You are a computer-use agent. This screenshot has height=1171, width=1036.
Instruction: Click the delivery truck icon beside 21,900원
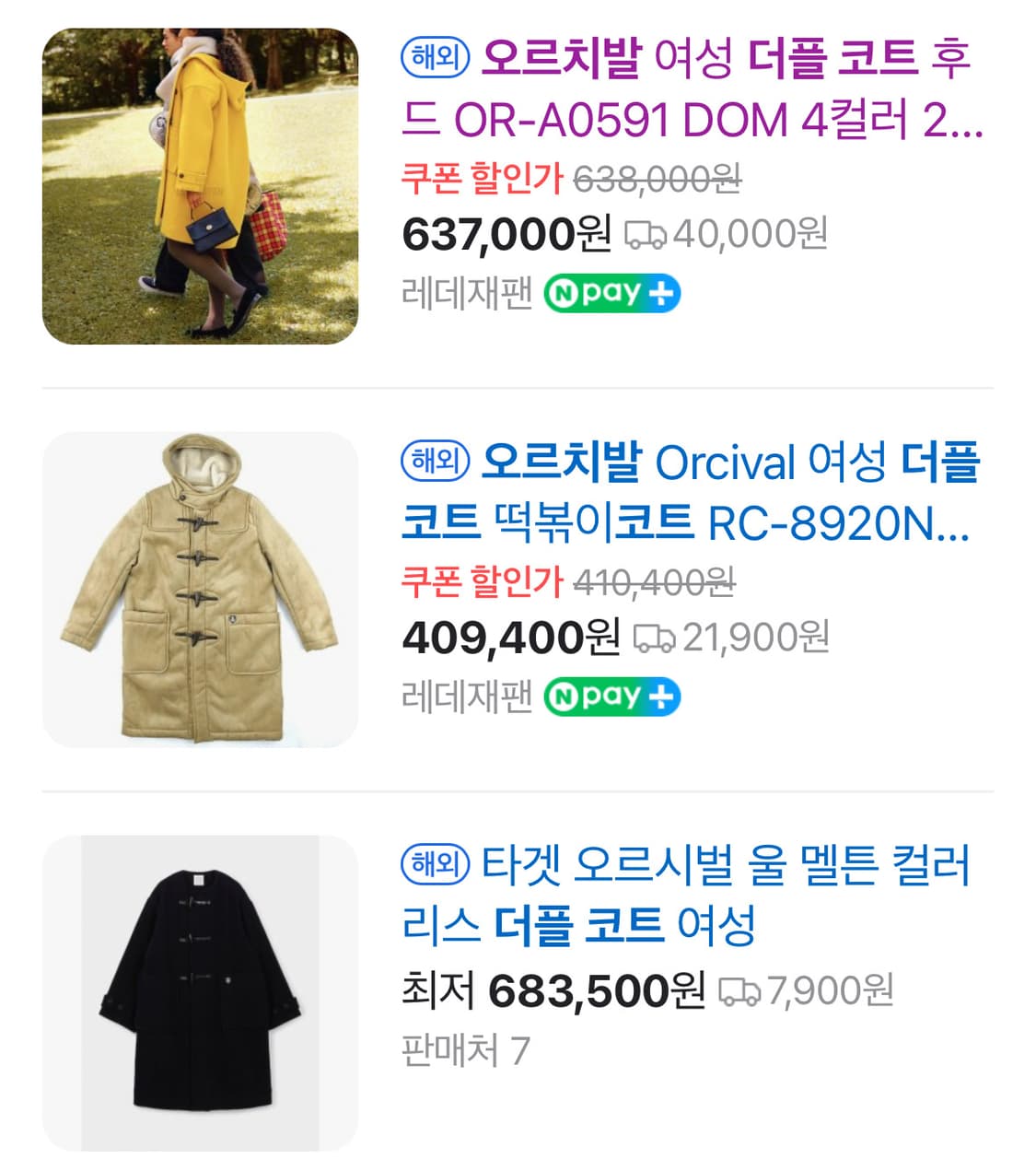pos(656,638)
